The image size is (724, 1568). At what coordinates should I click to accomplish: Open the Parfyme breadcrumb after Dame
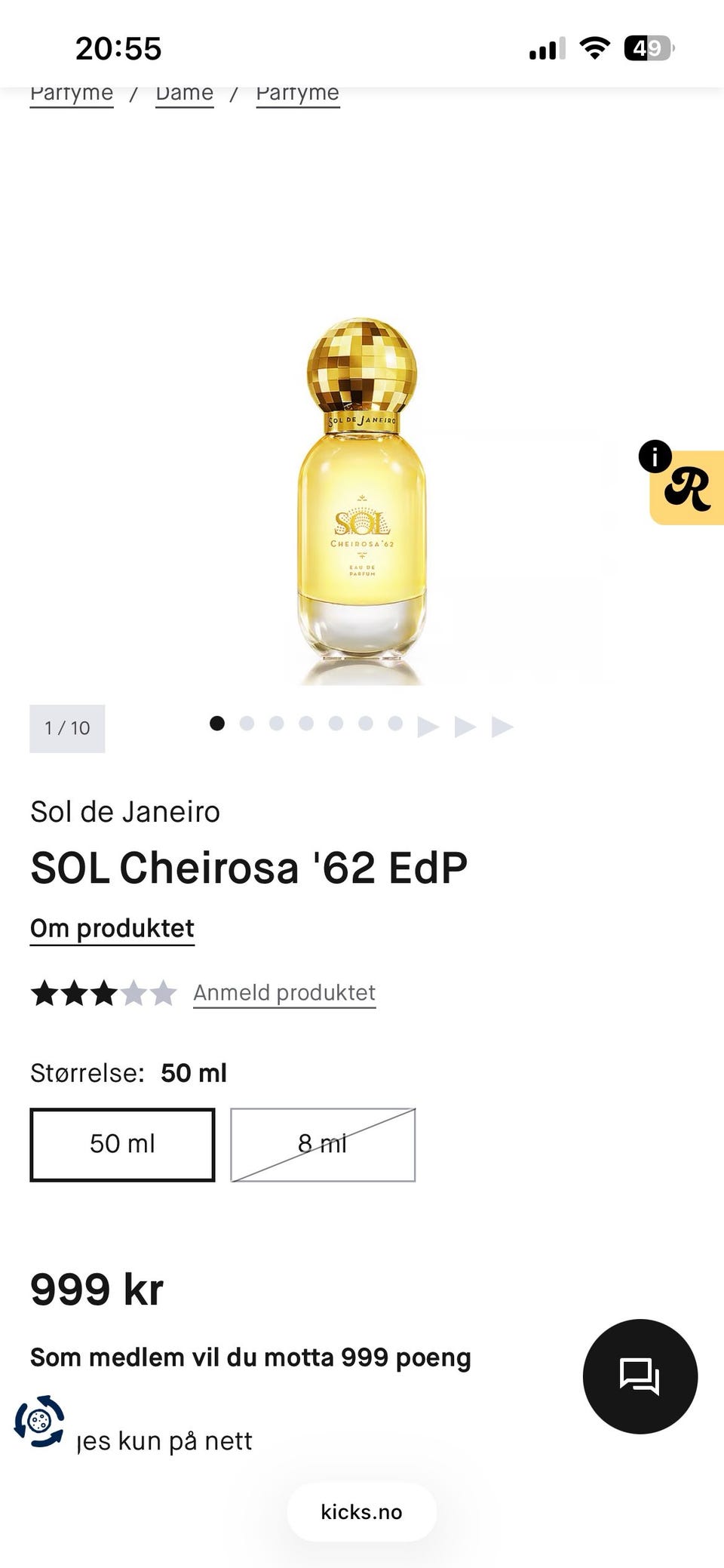[x=298, y=94]
